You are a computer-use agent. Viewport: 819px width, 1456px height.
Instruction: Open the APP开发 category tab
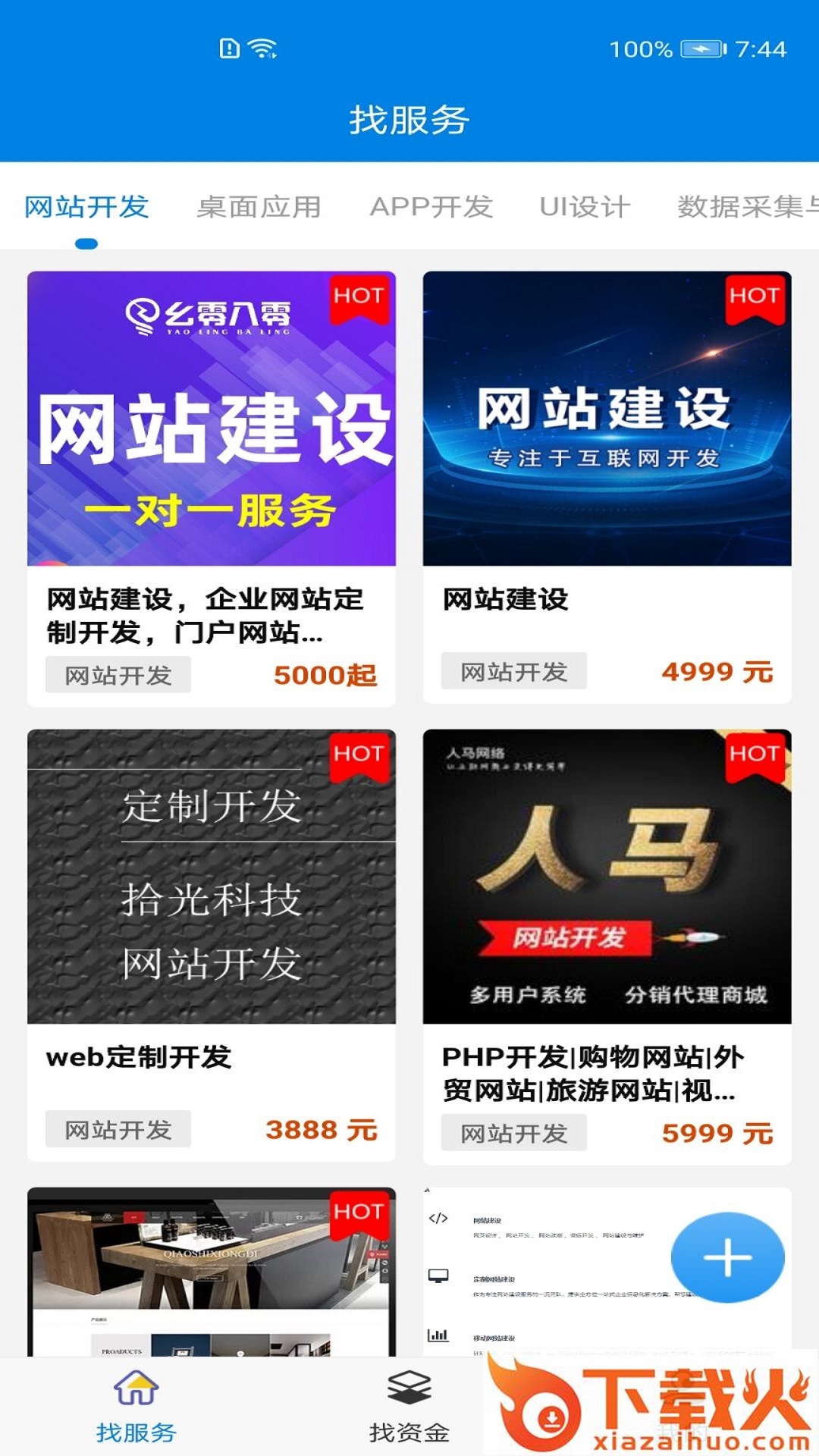coord(431,207)
